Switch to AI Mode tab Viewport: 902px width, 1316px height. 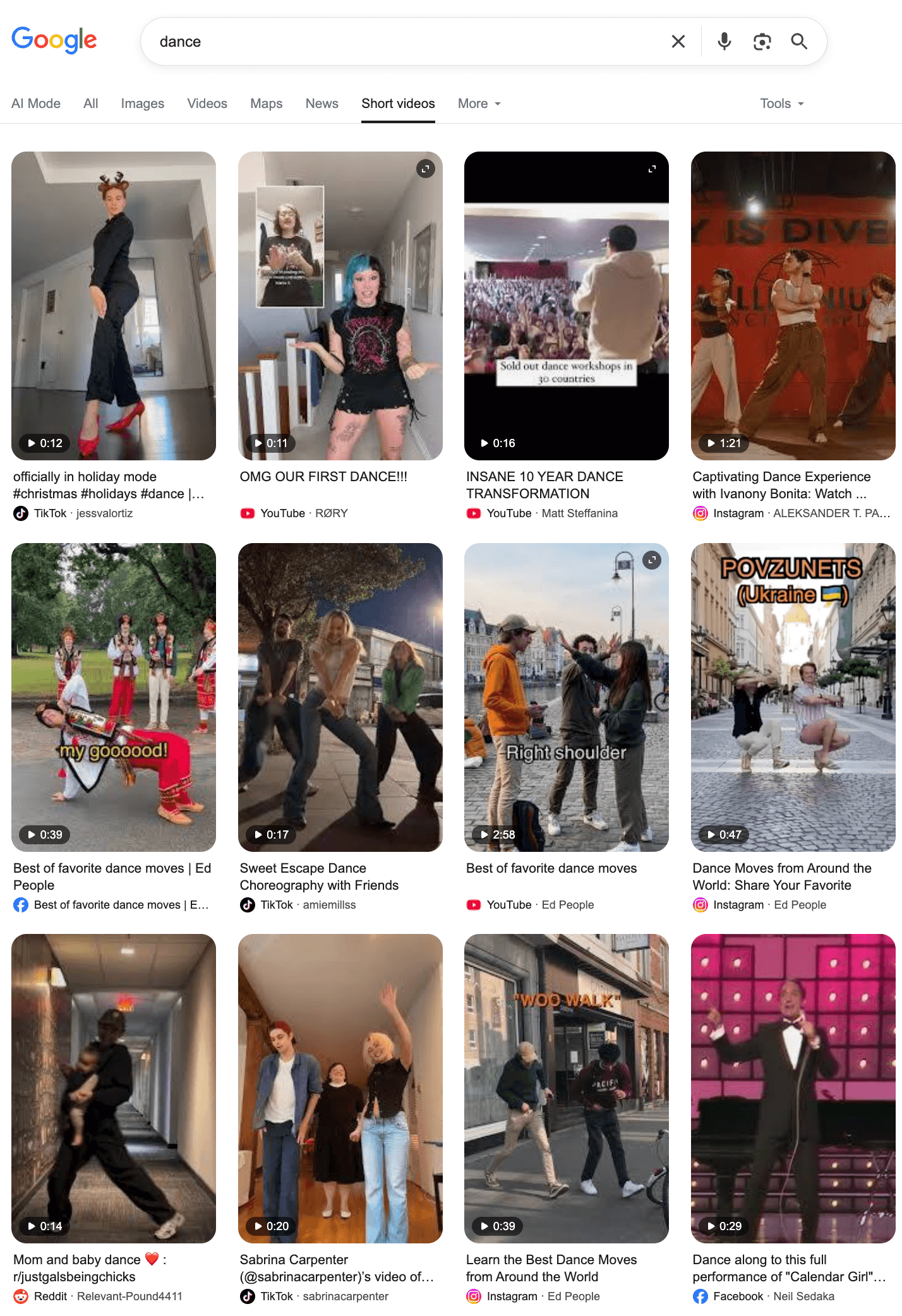36,104
